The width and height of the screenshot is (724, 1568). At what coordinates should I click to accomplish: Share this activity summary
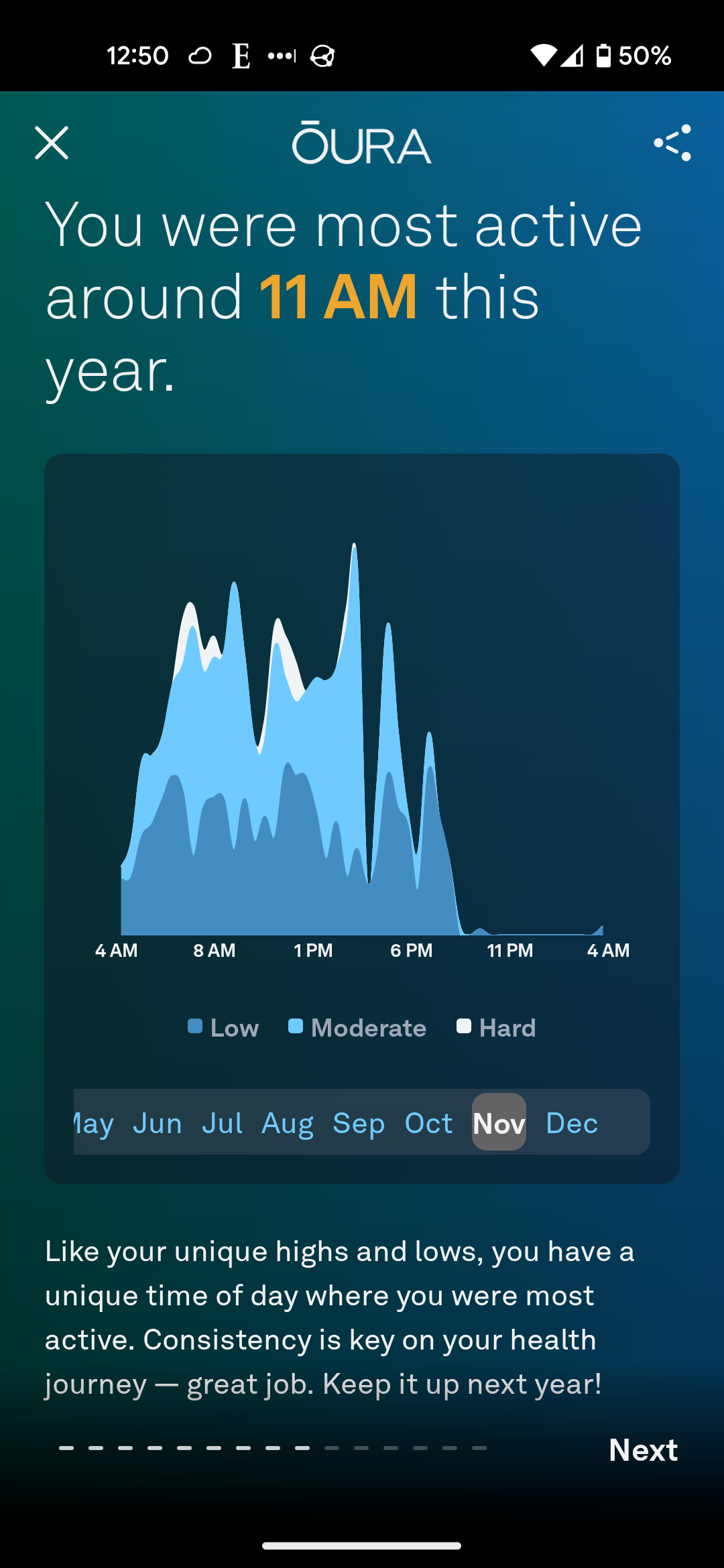click(672, 143)
